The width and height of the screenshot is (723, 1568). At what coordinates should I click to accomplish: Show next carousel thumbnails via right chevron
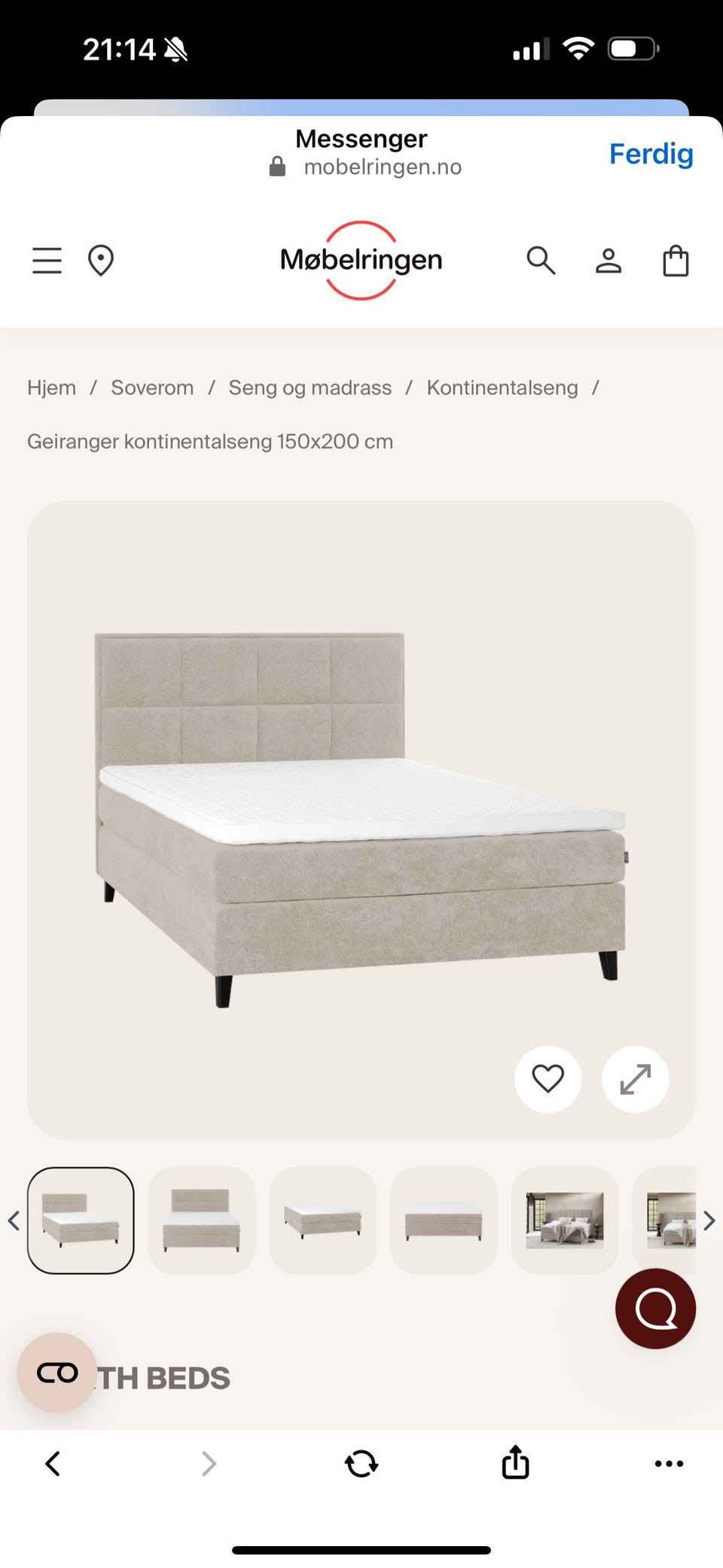point(708,1221)
